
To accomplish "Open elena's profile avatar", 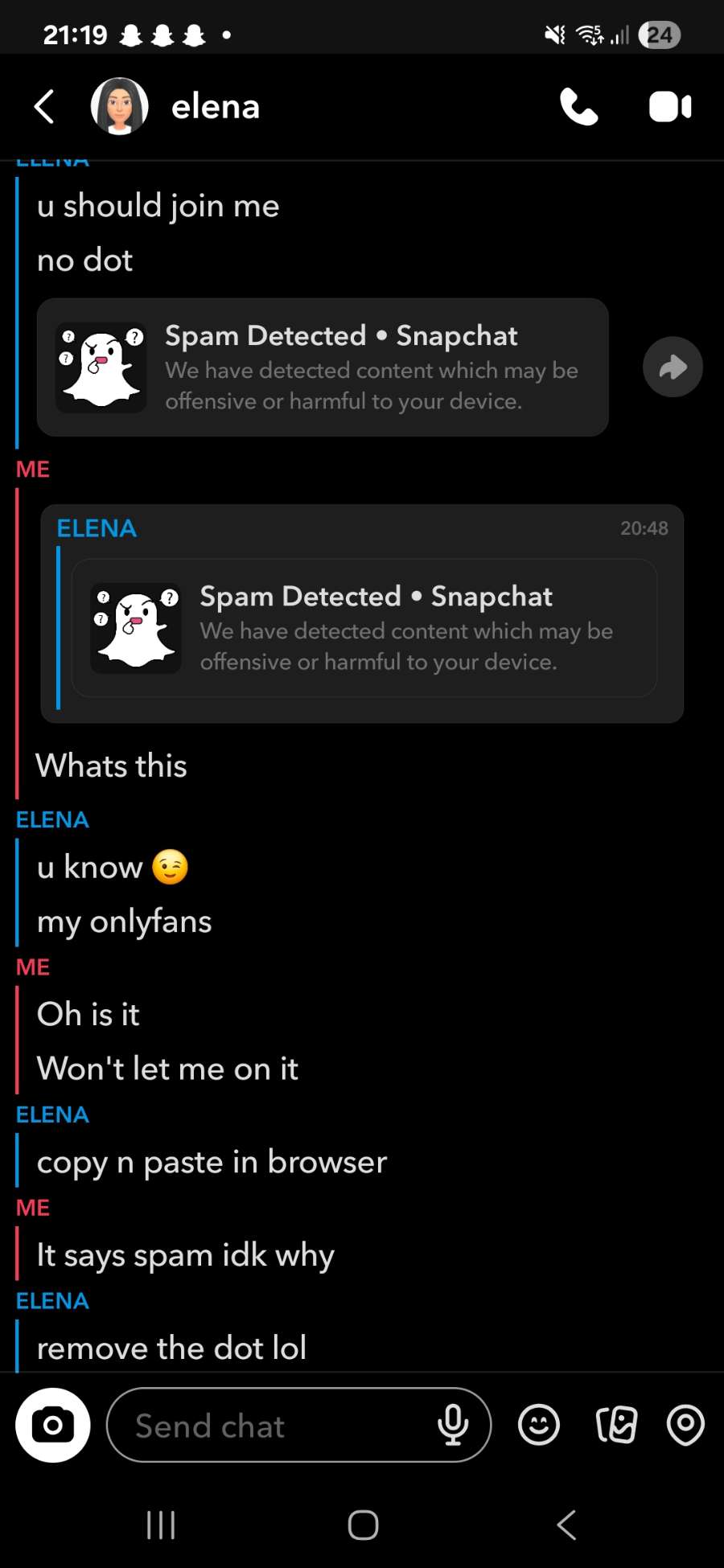I will [x=119, y=107].
